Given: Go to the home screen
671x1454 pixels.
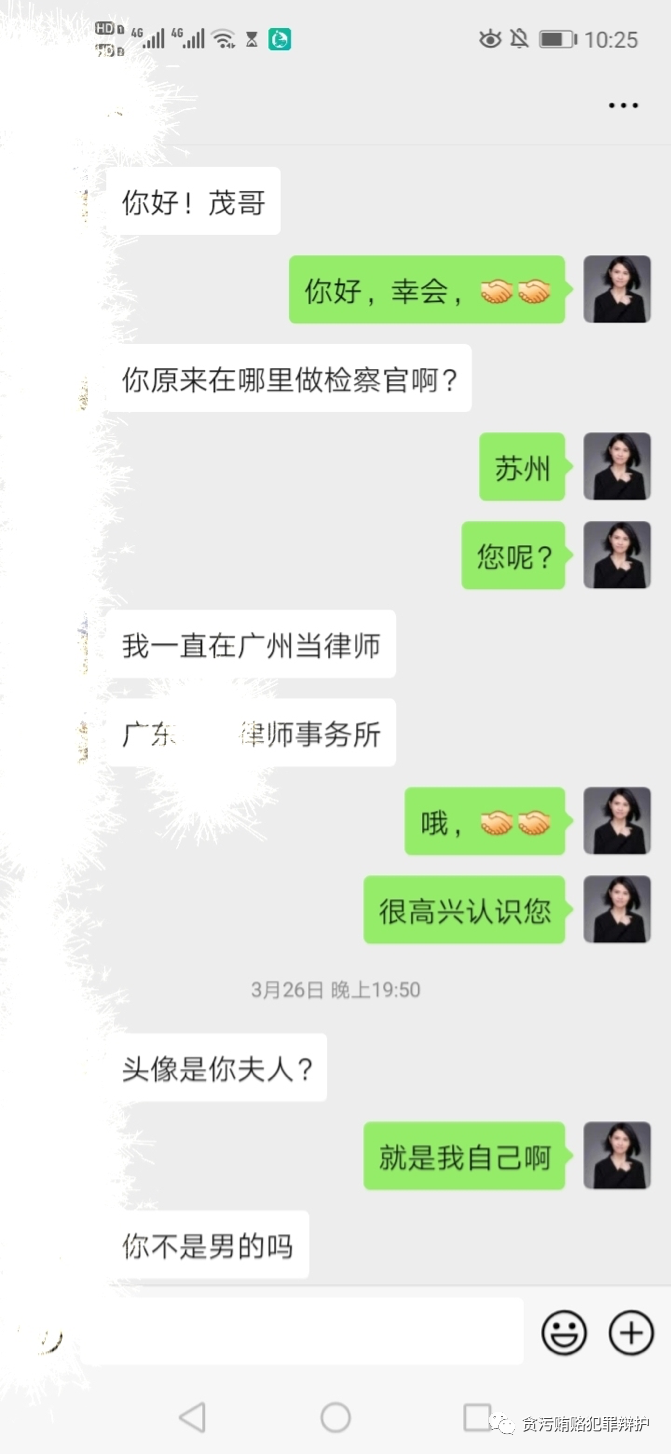Looking at the screenshot, I should [336, 1417].
